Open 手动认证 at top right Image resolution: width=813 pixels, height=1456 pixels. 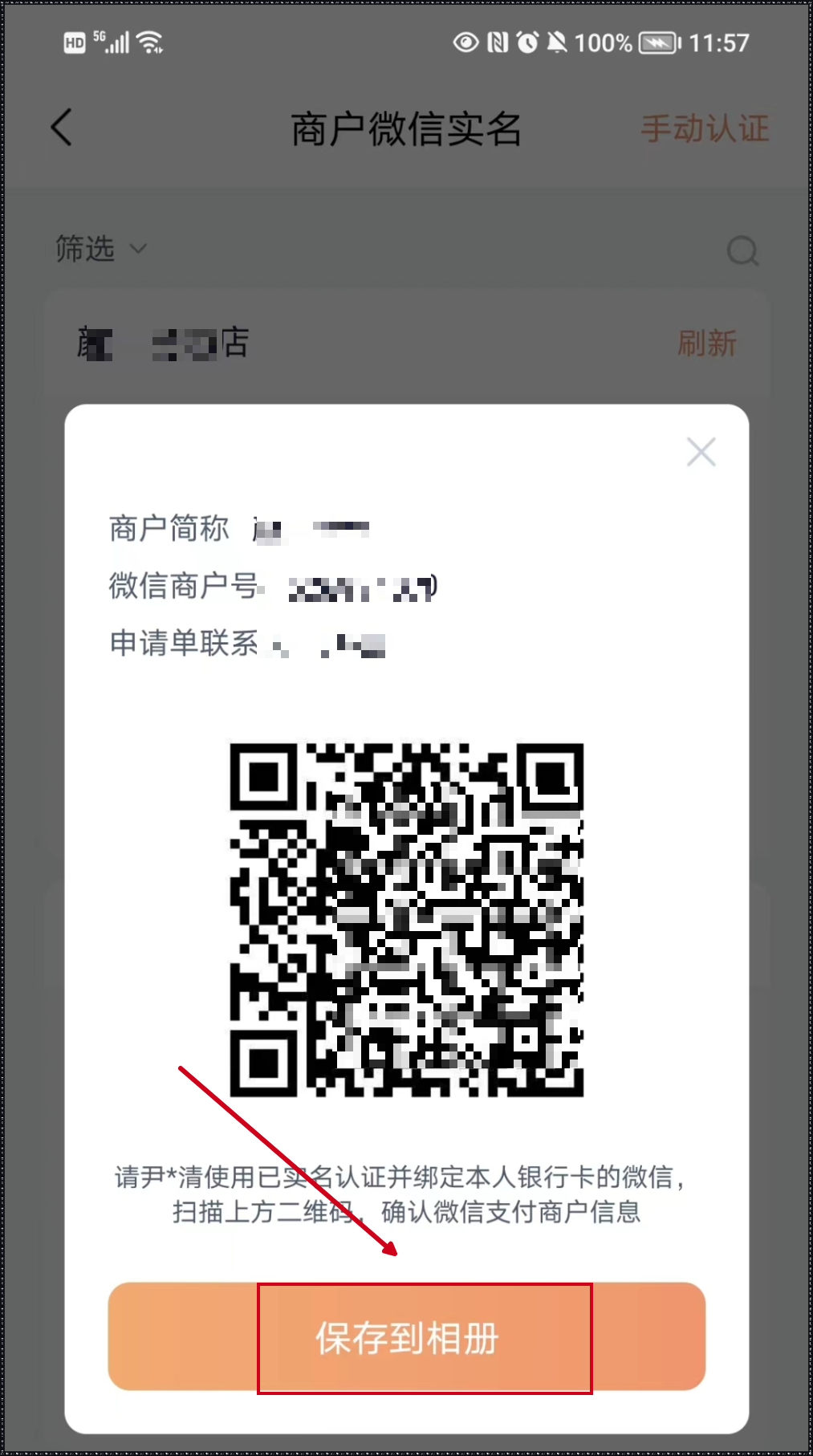[x=705, y=128]
